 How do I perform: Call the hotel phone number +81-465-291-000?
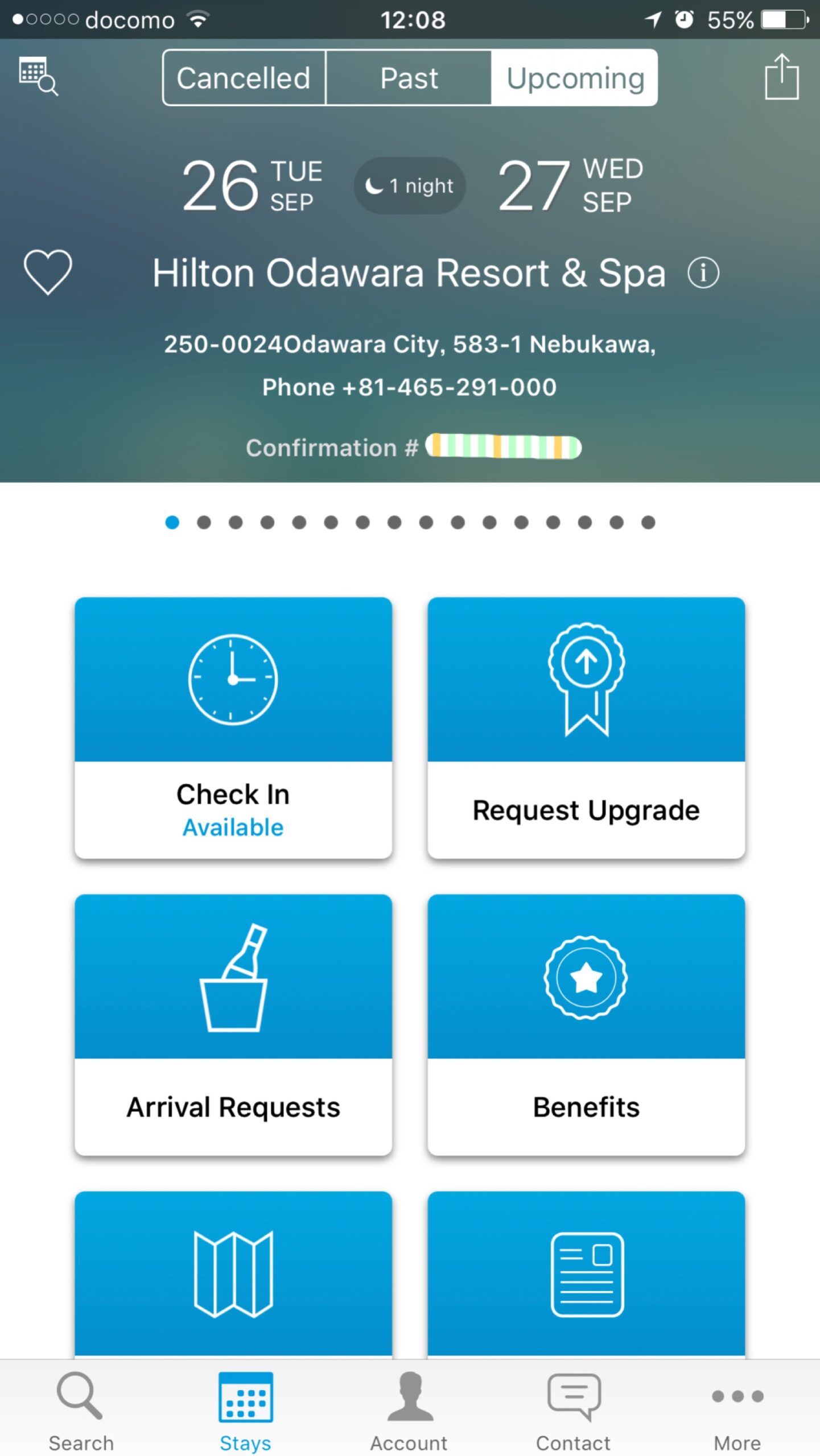click(409, 387)
